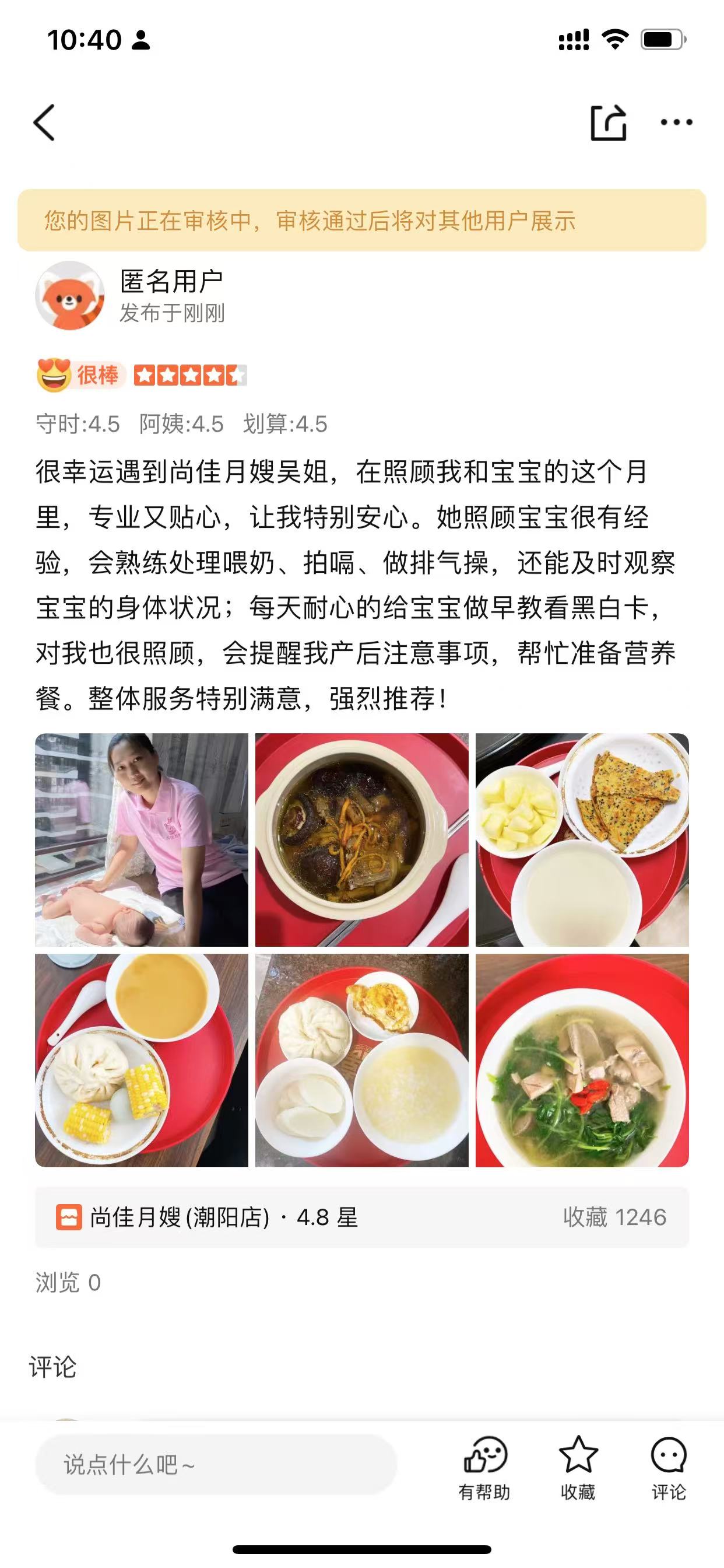This screenshot has height=1568, width=724.
Task: View the spinach pork liver soup photo
Action: [582, 1060]
